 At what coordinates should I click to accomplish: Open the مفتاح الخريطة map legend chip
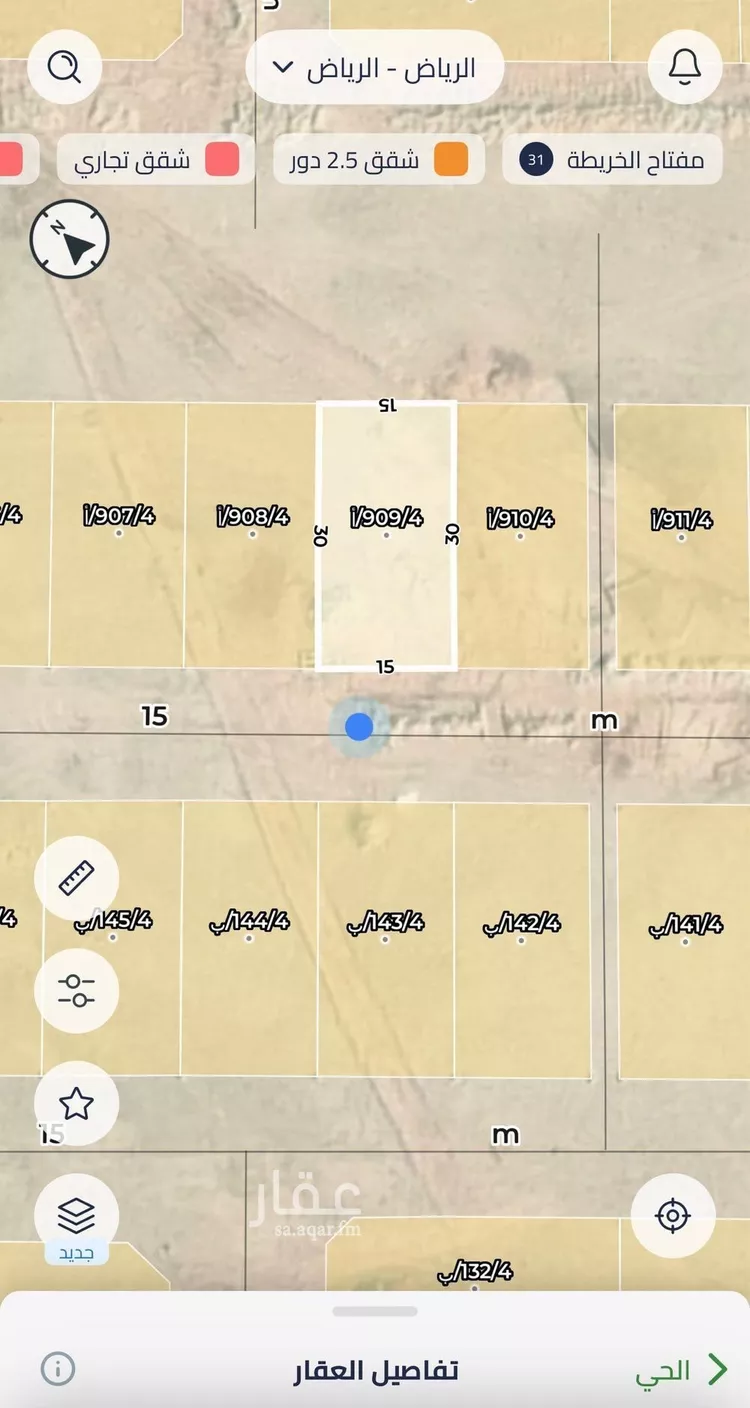tap(612, 160)
